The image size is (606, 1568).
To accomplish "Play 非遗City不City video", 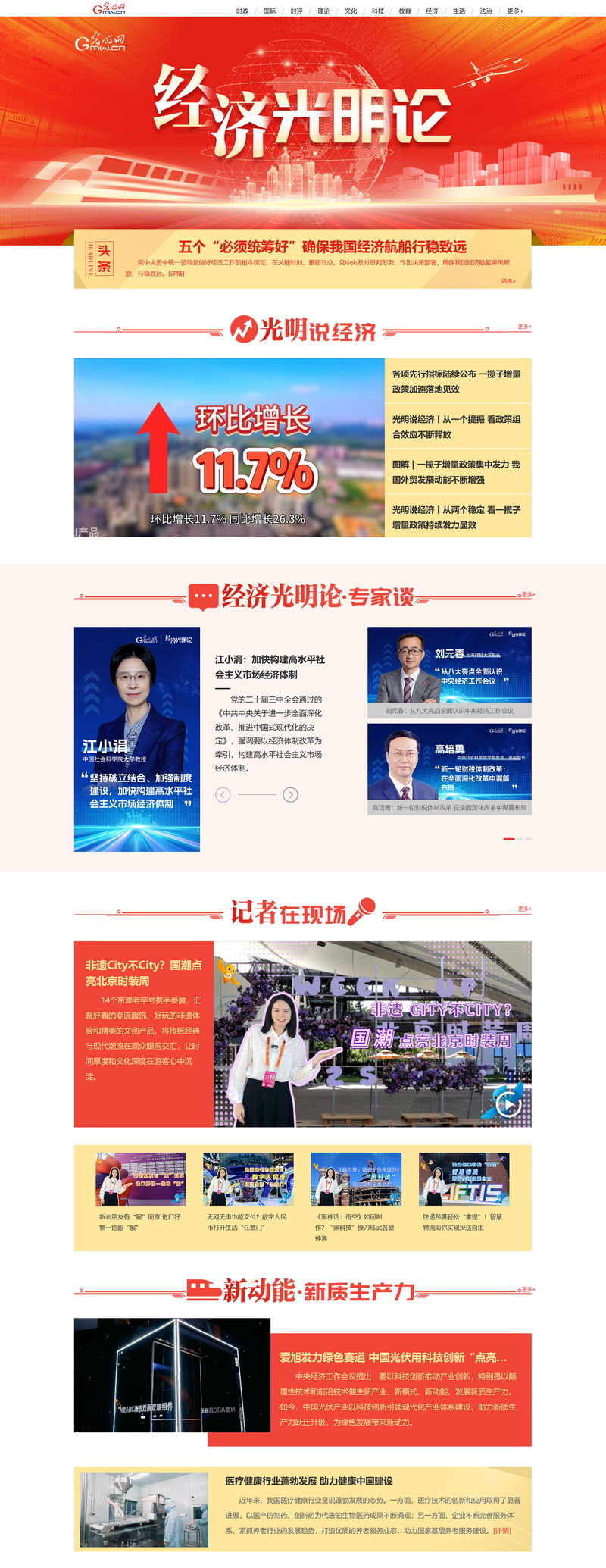I will point(508,1104).
